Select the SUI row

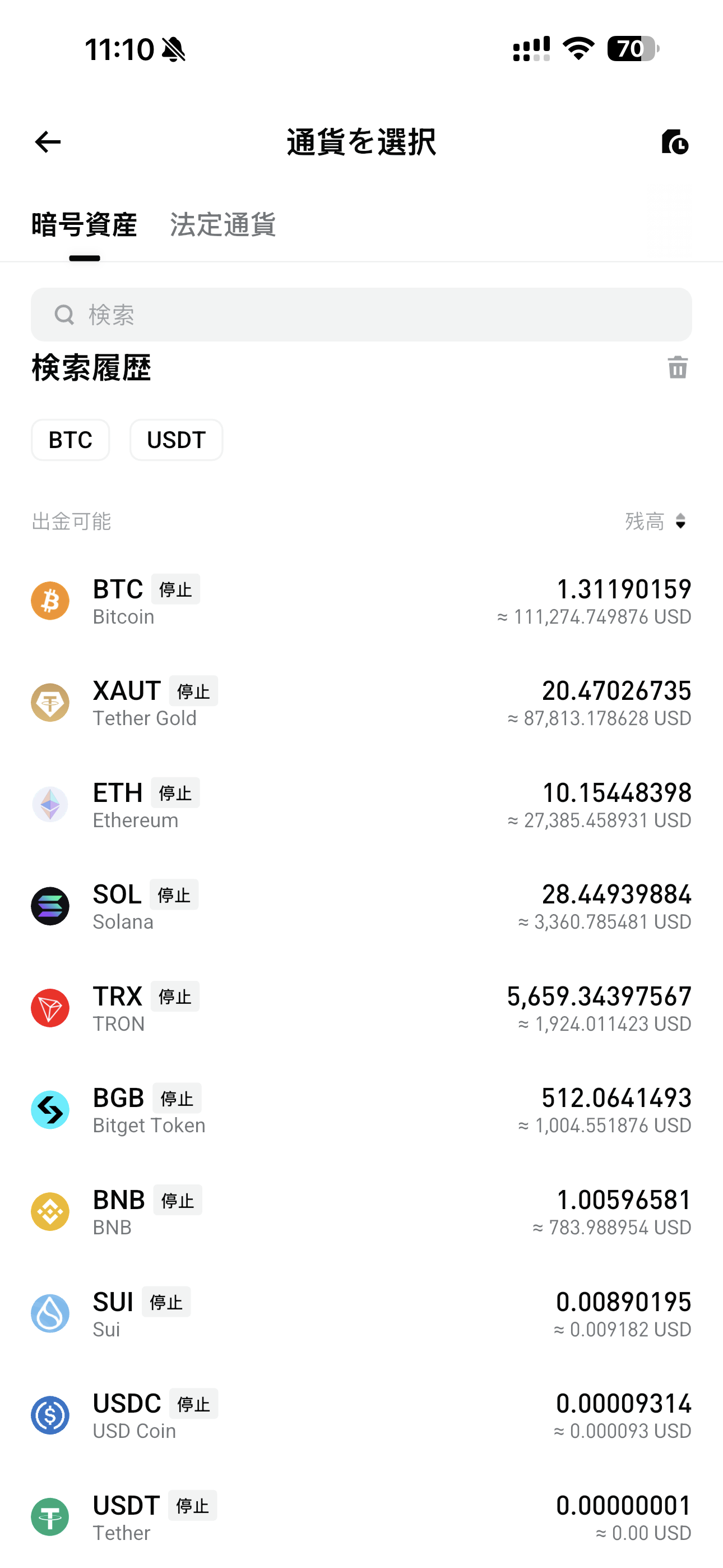(x=361, y=1313)
